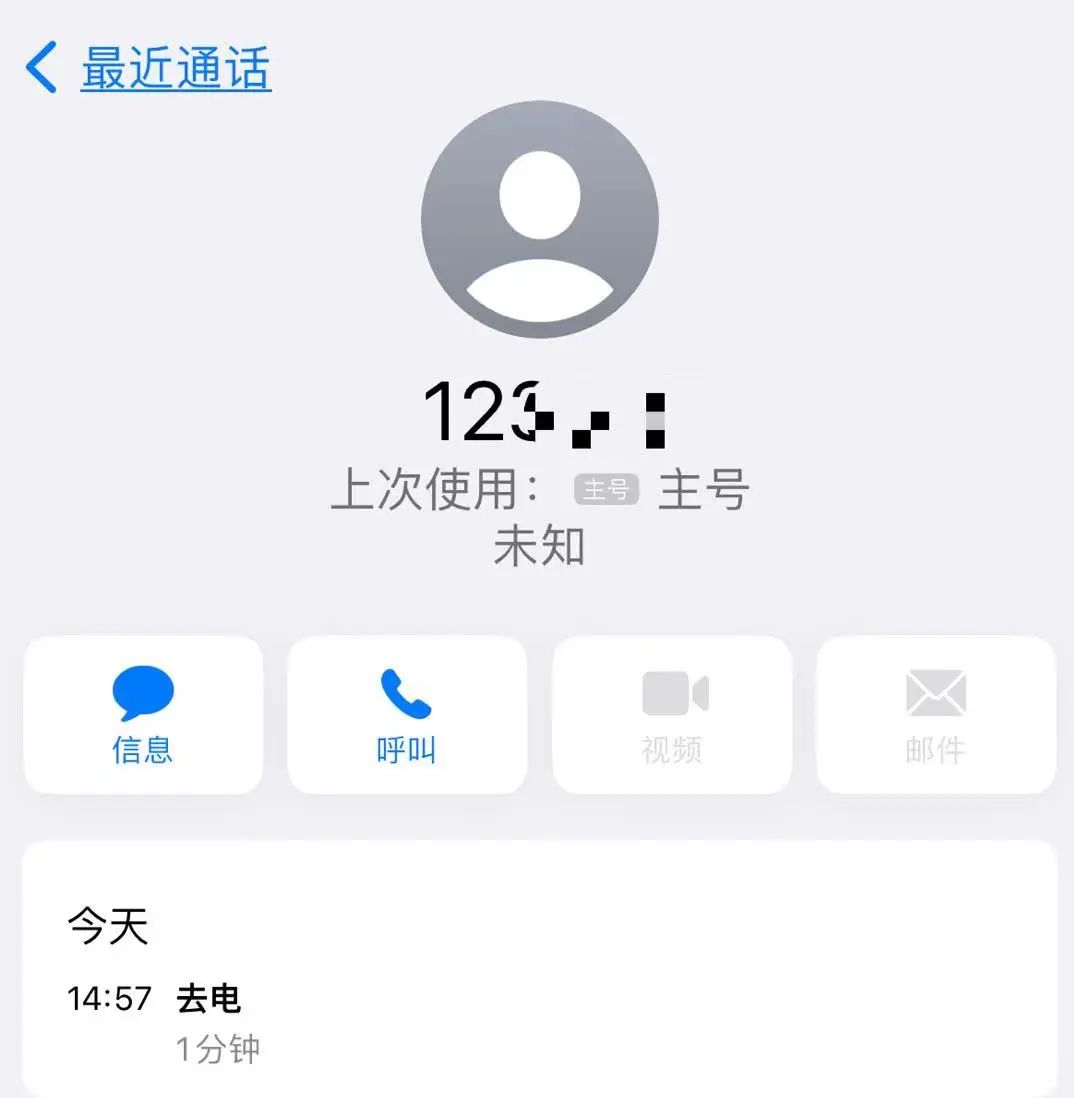This screenshot has width=1074, height=1098.
Task: Tap the 主号 SIM badge
Action: [x=604, y=489]
